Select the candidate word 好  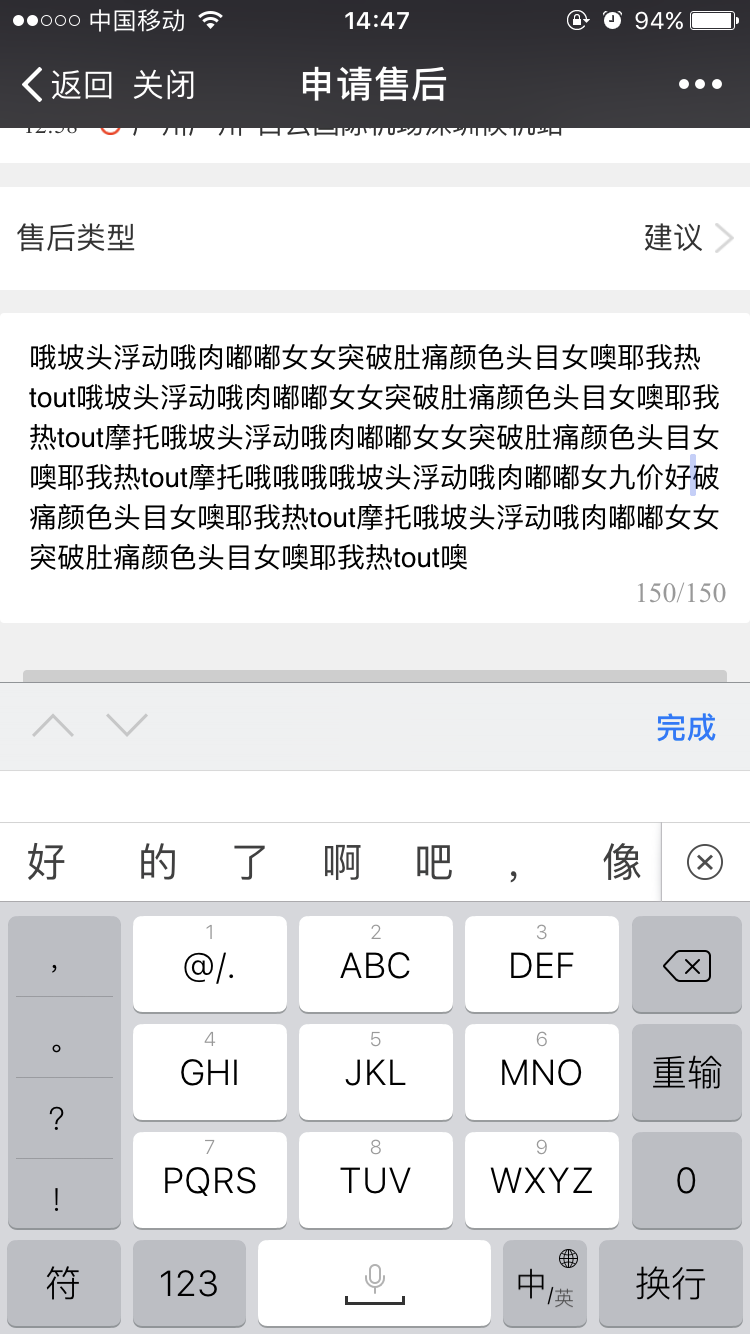[x=46, y=861]
